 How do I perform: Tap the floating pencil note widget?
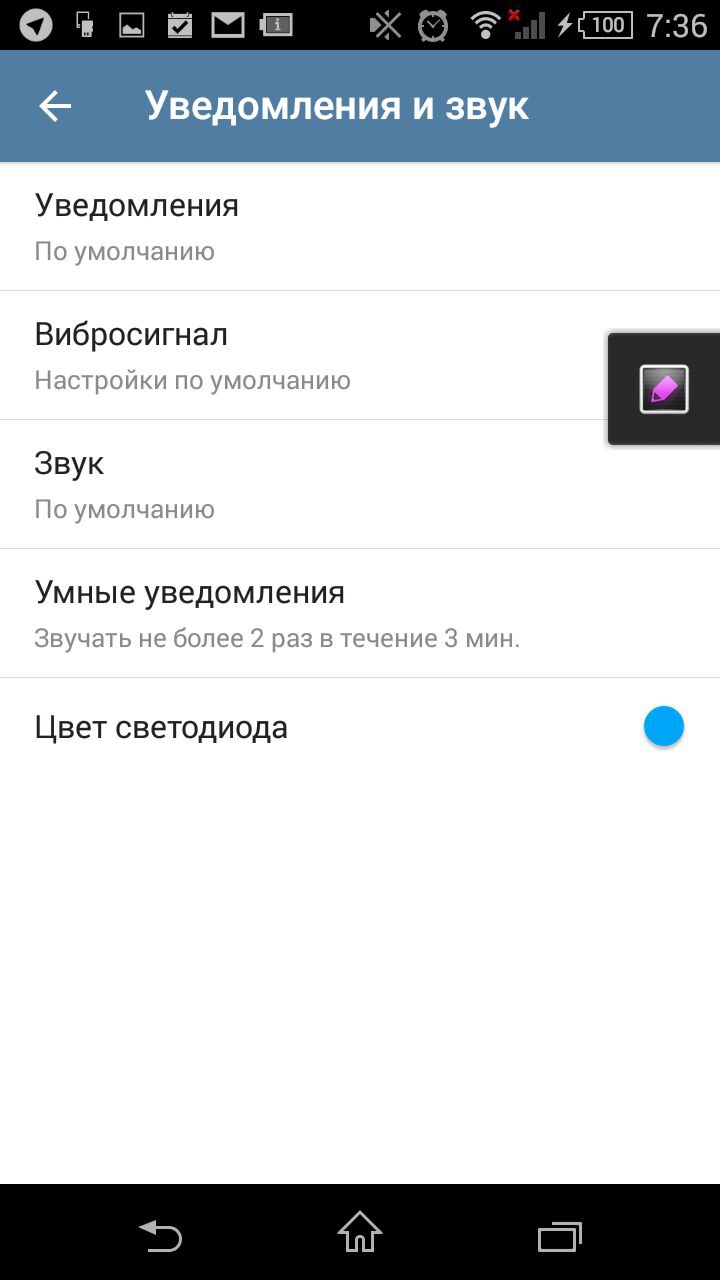coord(664,389)
